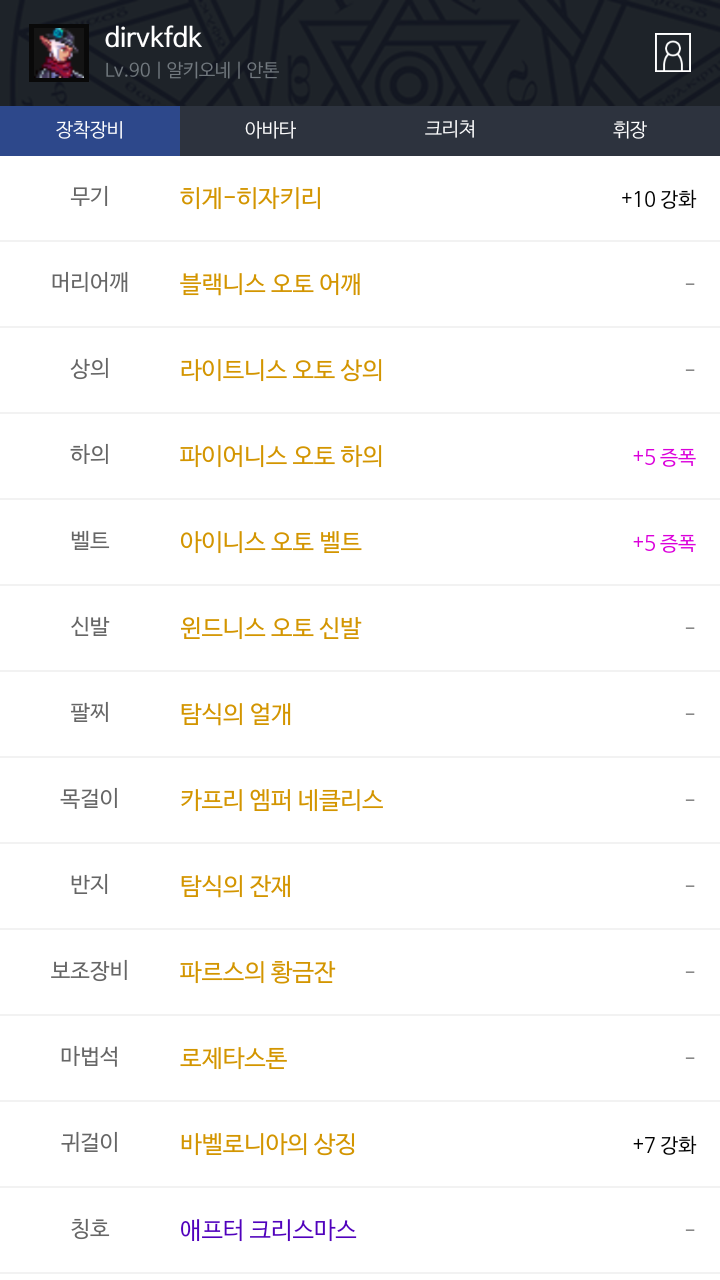View 파르스의 황금잔 item details

pos(257,972)
